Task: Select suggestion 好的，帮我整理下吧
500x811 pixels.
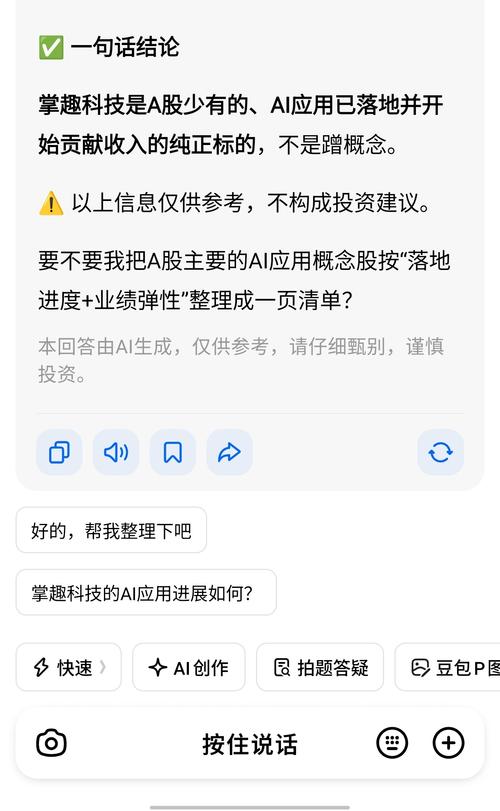Action: (x=111, y=530)
